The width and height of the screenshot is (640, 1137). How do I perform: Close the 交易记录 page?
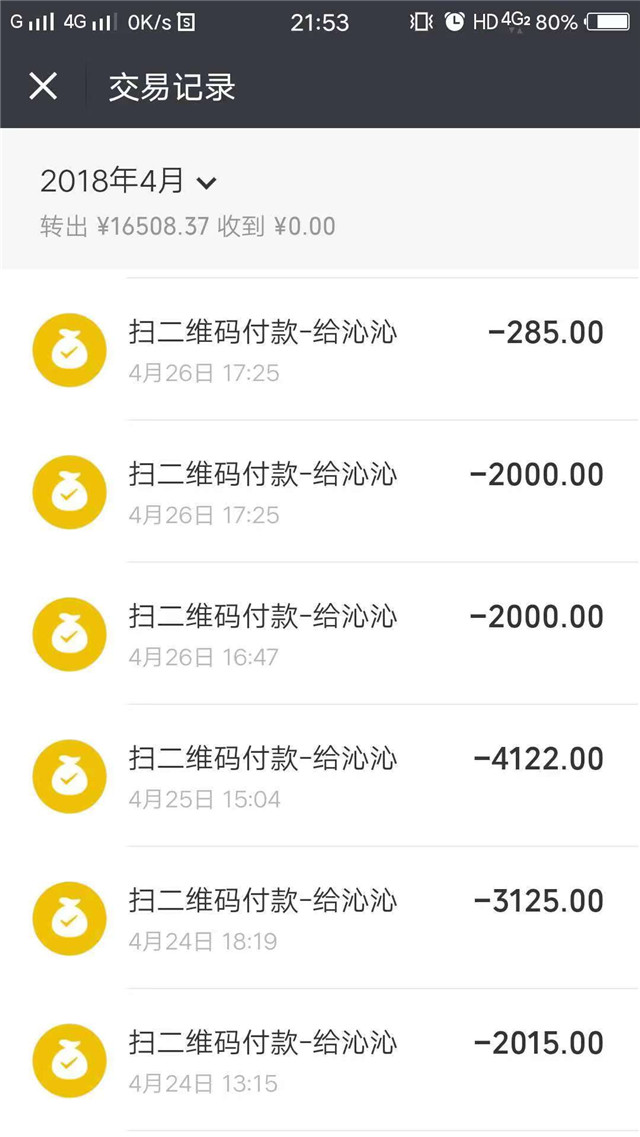tap(43, 87)
